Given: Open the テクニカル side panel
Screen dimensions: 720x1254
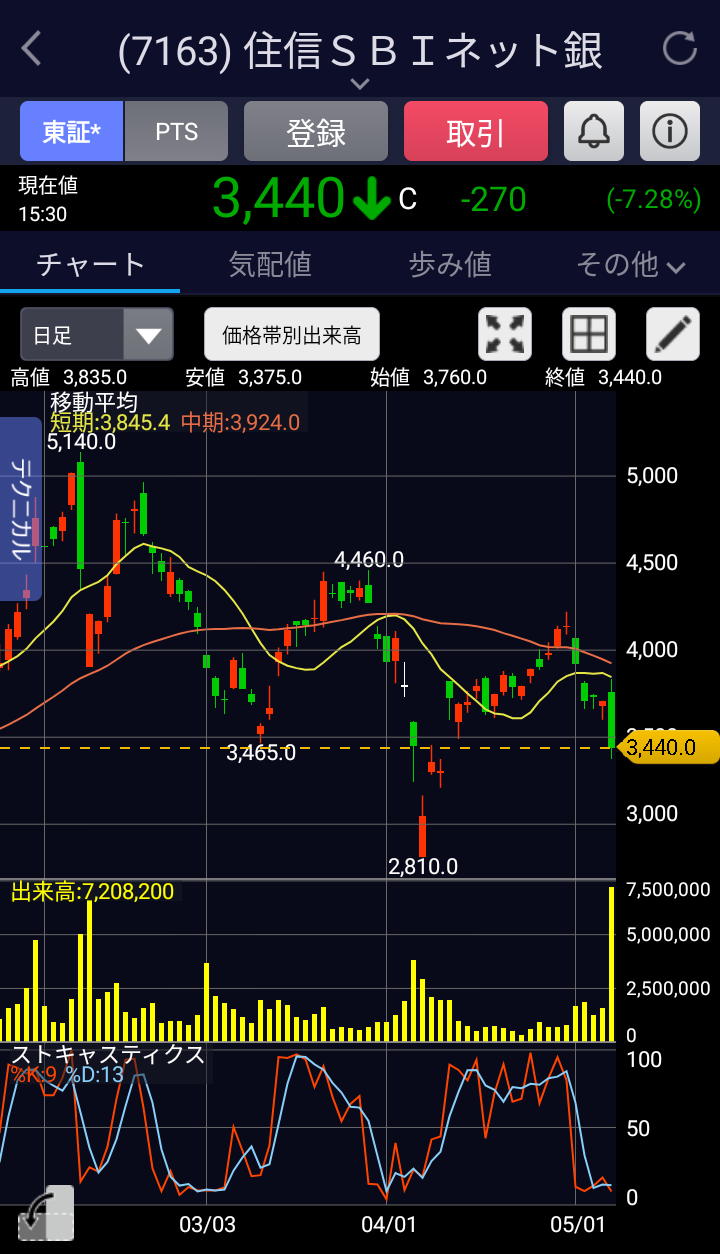Looking at the screenshot, I should pos(20,510).
